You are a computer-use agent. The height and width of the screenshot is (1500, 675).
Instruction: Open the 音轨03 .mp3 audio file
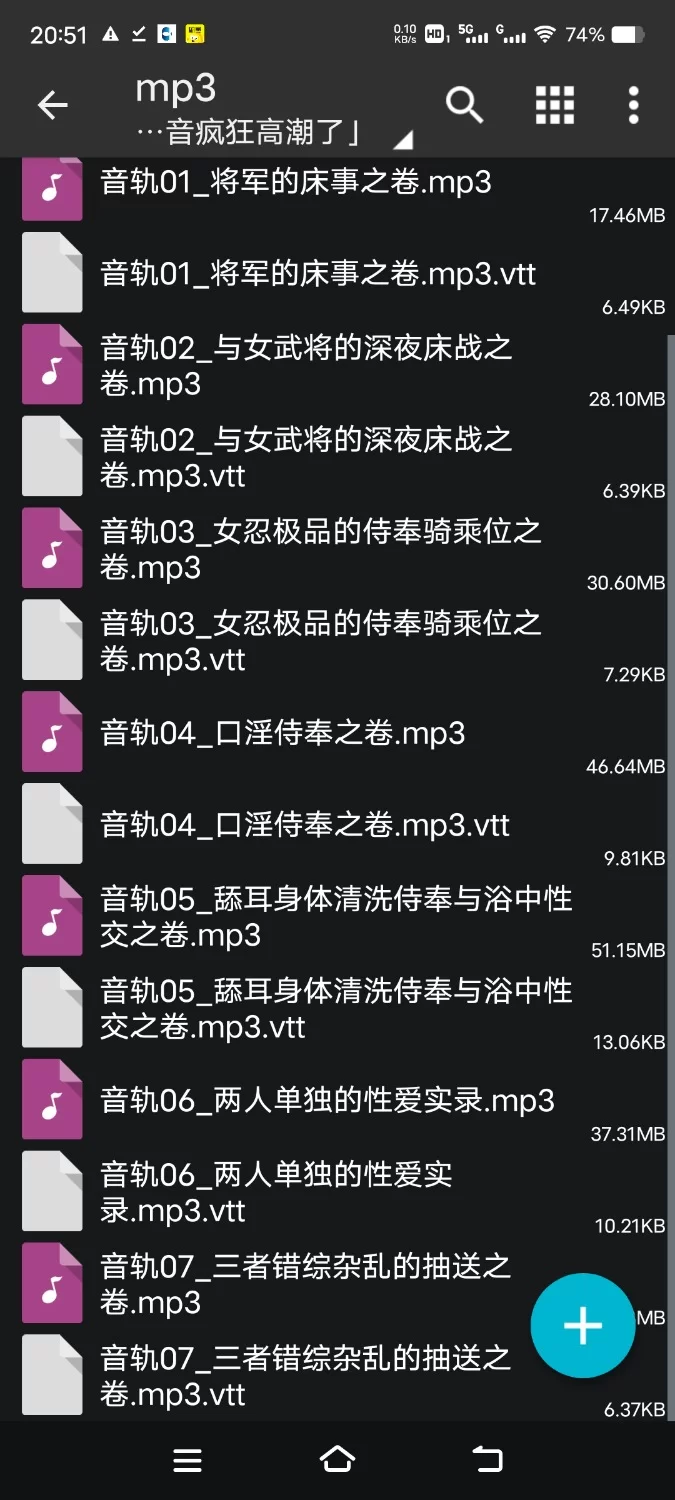(320, 550)
